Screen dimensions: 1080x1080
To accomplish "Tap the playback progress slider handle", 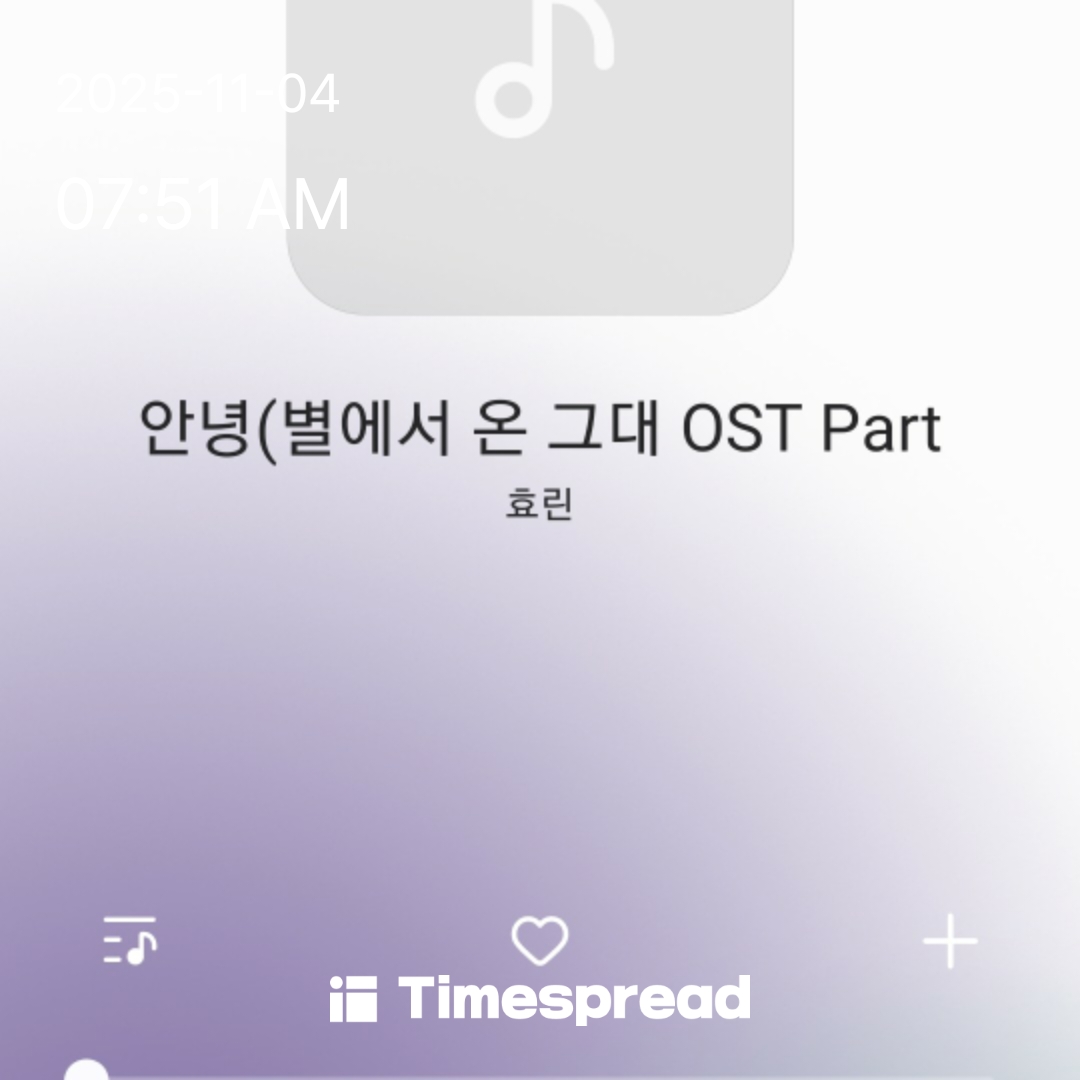I will [x=86, y=1072].
